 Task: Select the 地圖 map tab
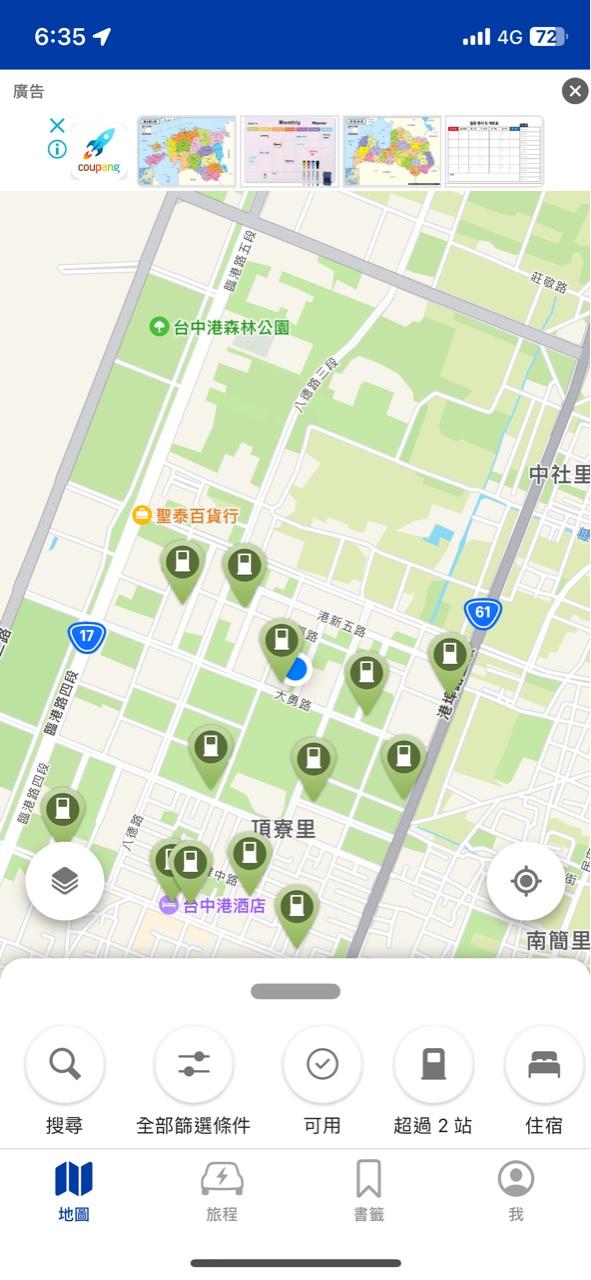(x=74, y=1191)
